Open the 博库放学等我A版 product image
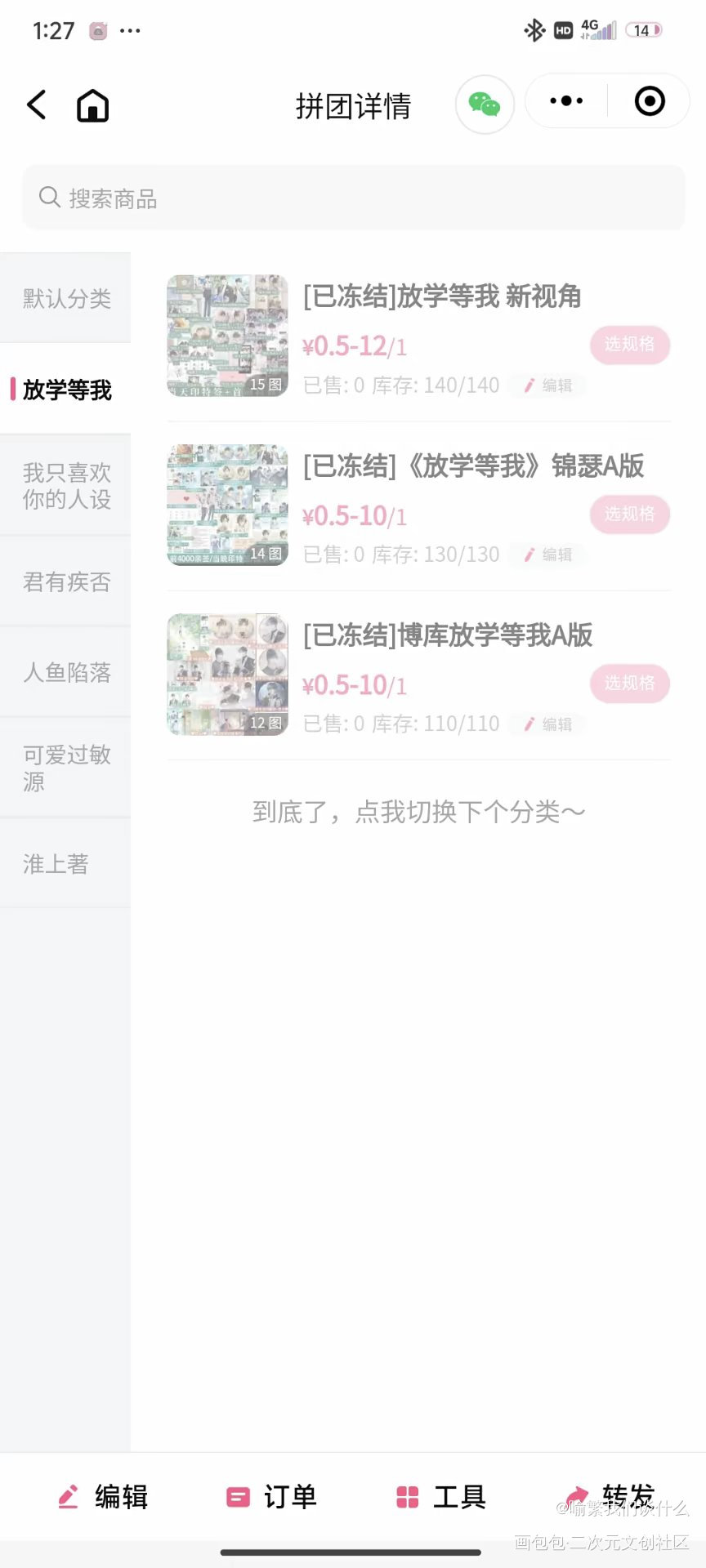This screenshot has width=706, height=1568. [x=227, y=674]
